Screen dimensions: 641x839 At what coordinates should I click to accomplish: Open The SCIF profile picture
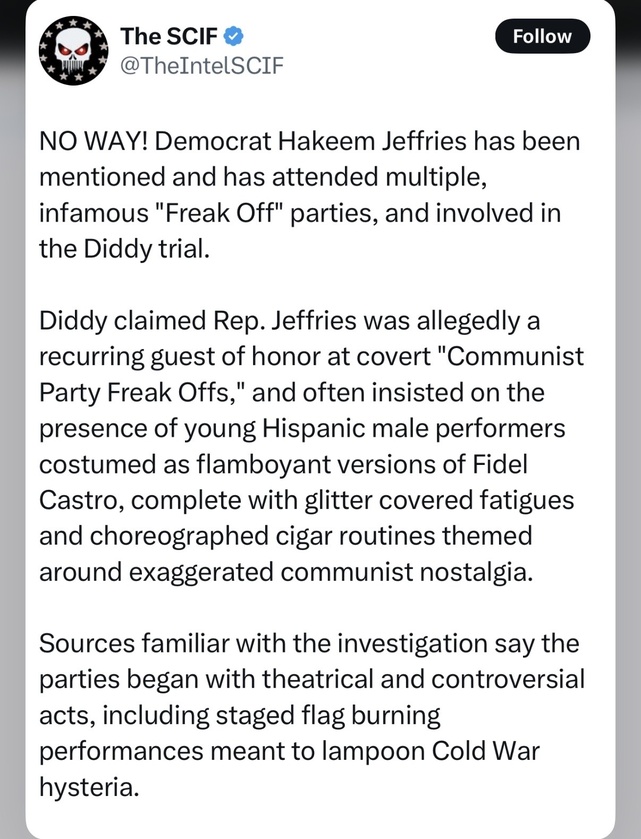tap(72, 51)
